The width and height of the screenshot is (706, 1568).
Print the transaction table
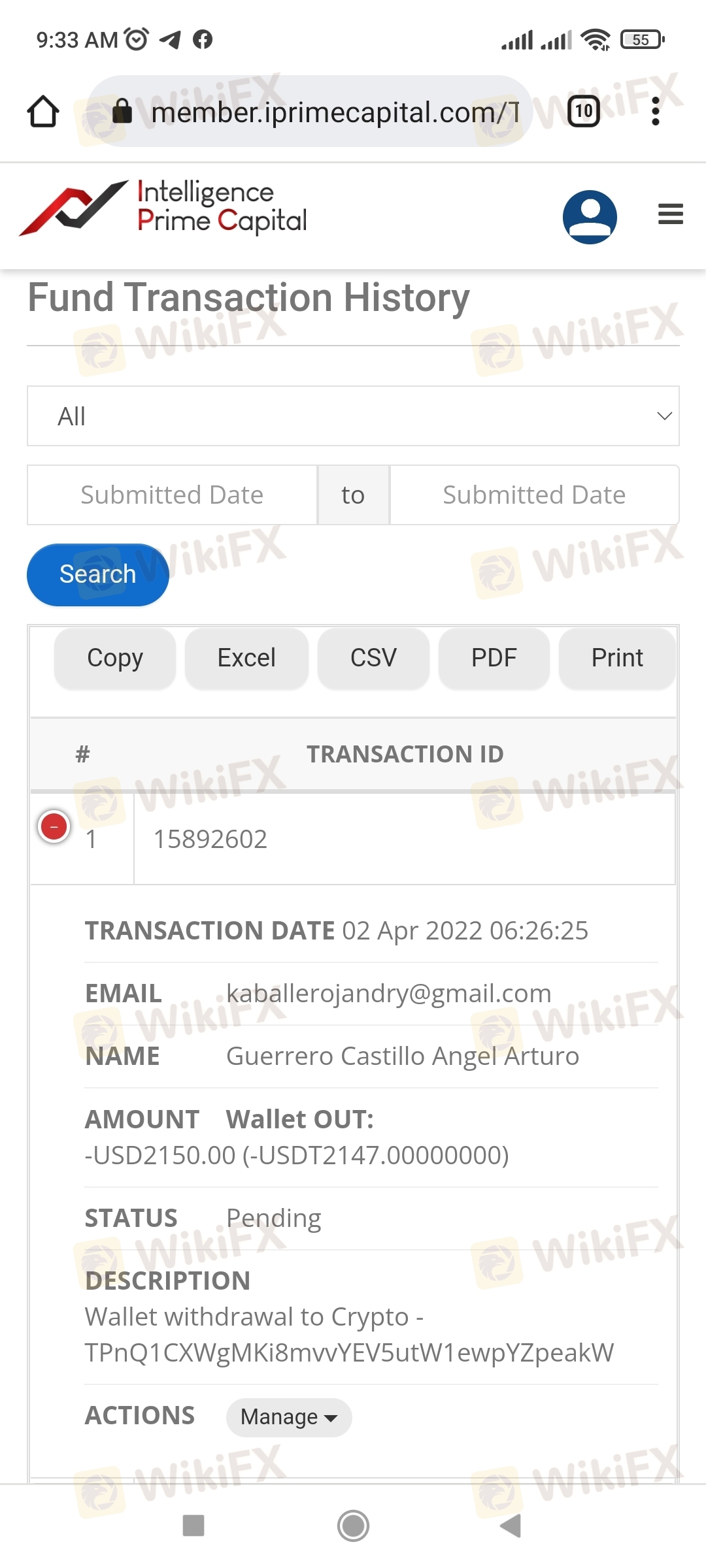pos(617,658)
